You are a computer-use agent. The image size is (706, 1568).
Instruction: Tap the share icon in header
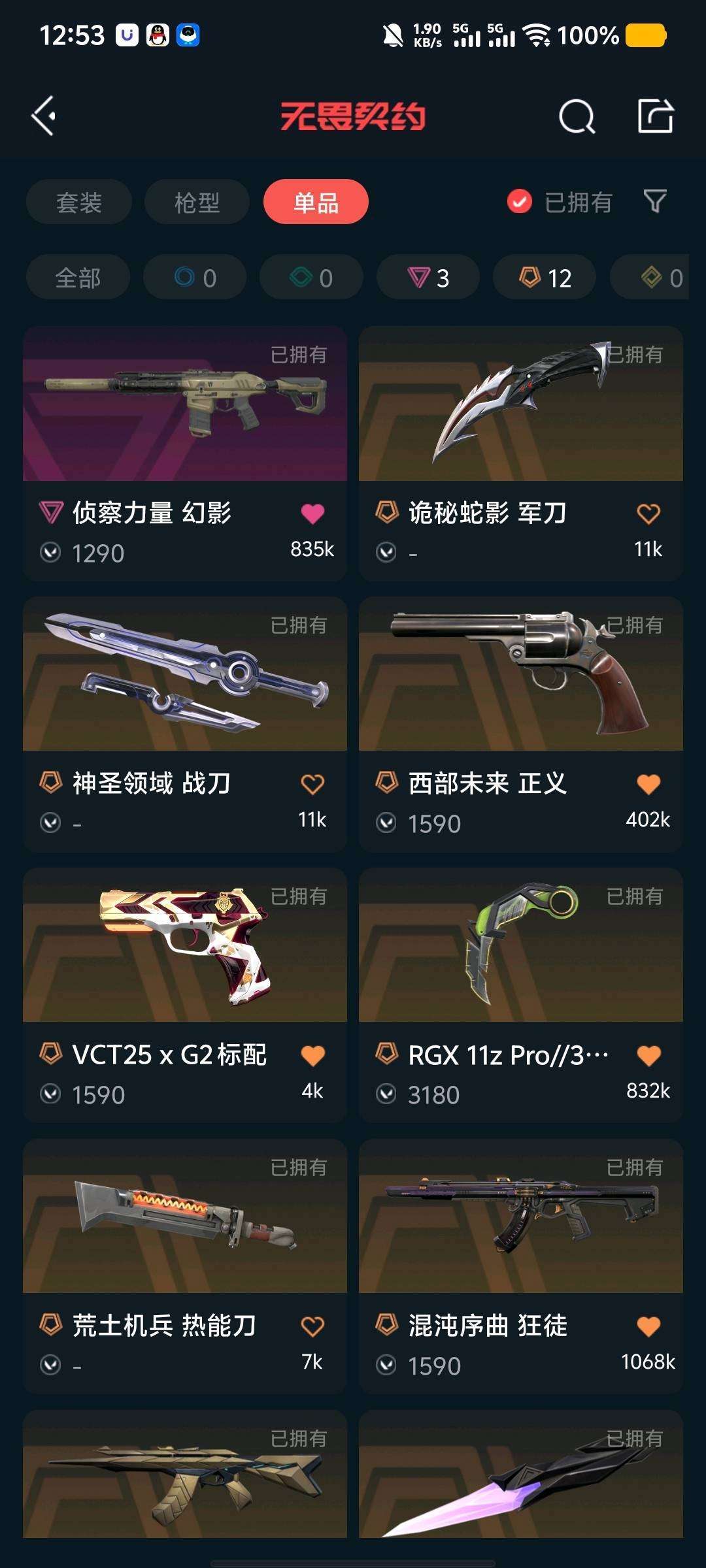click(x=655, y=116)
